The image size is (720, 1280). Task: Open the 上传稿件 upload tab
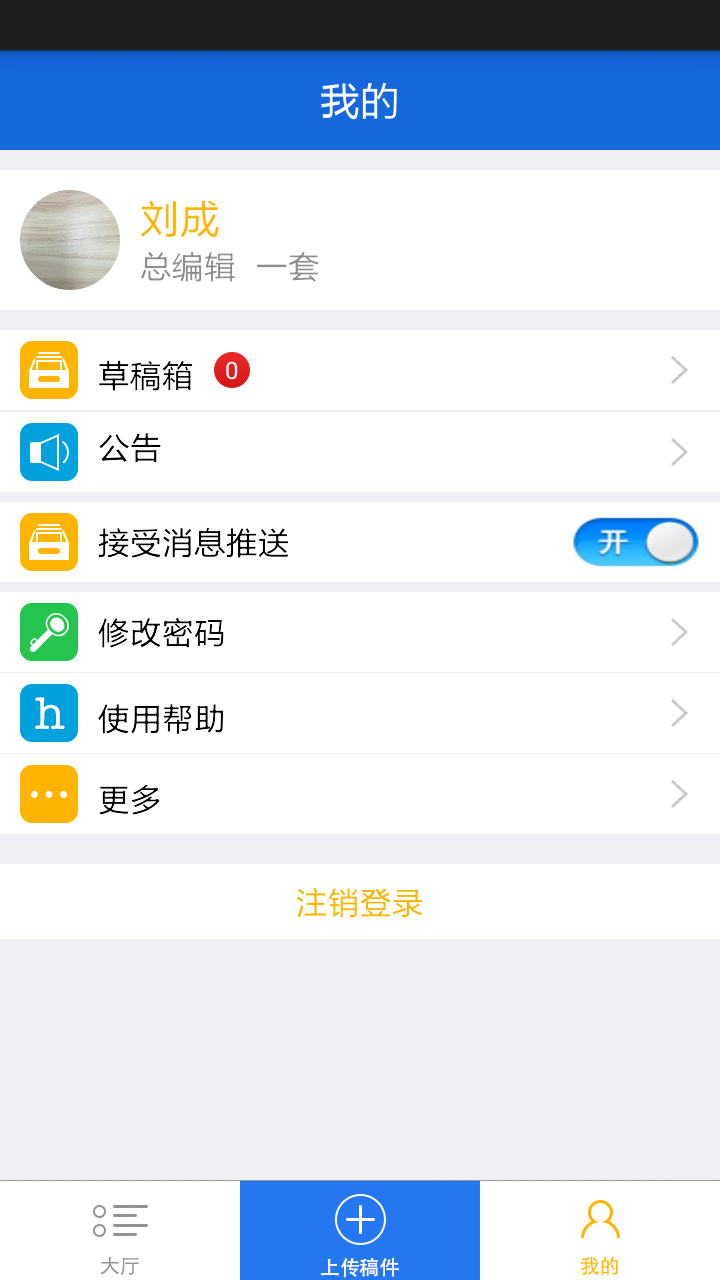pos(360,1232)
